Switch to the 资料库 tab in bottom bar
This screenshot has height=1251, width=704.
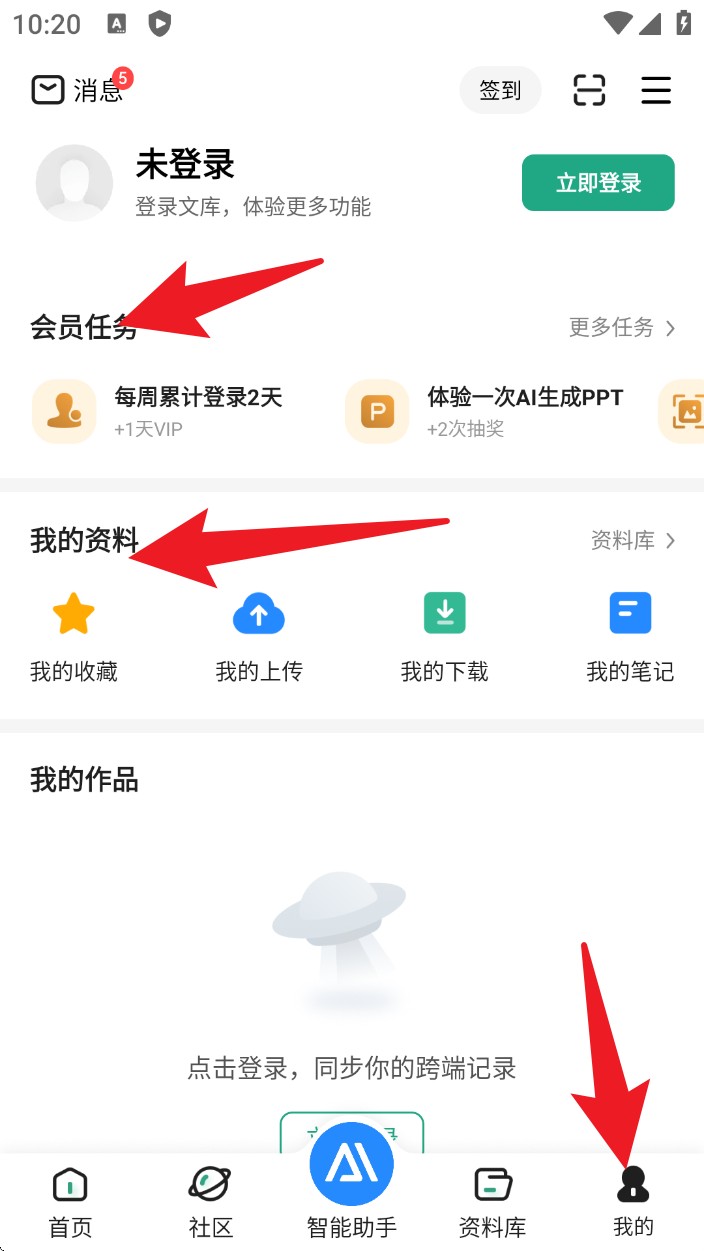[x=492, y=1202]
